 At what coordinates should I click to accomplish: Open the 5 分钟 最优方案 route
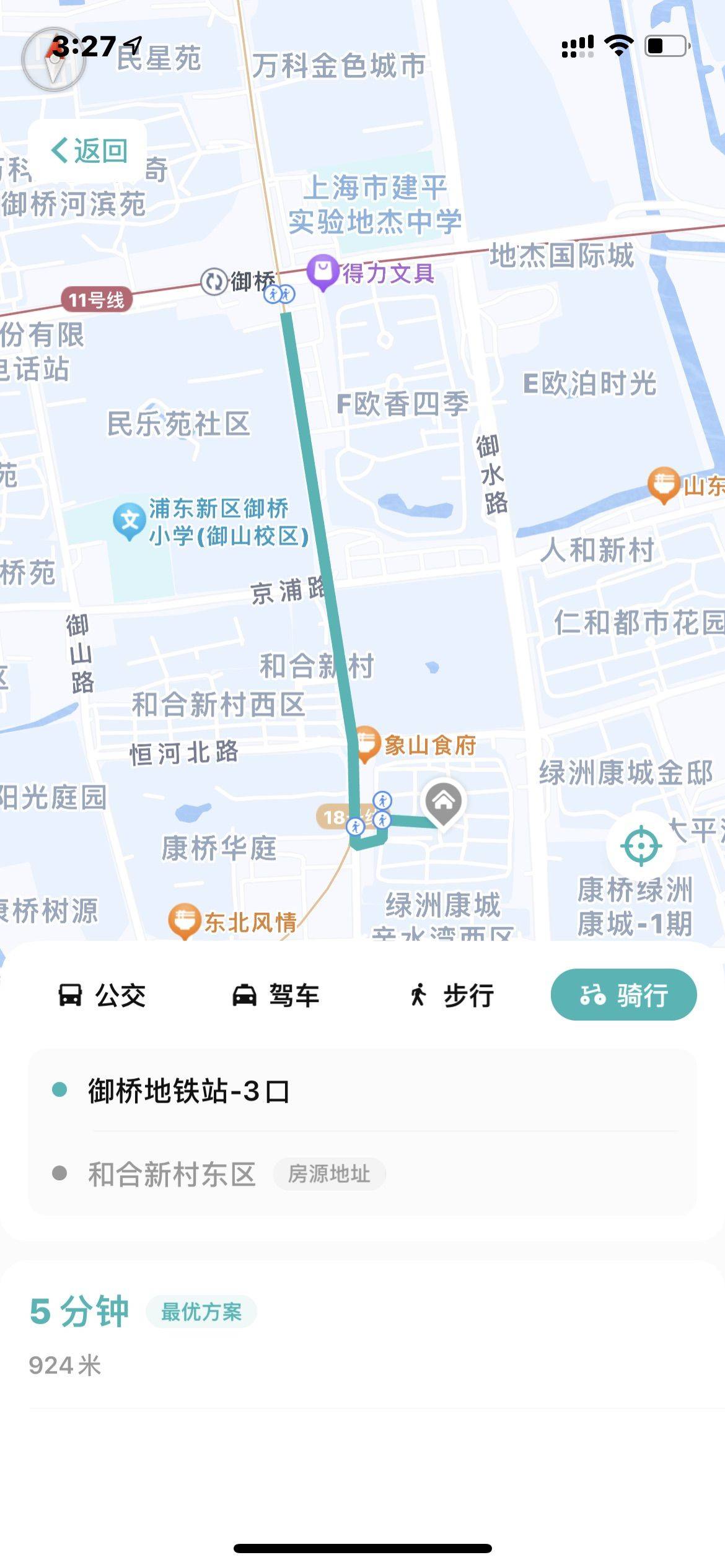pos(143,1331)
